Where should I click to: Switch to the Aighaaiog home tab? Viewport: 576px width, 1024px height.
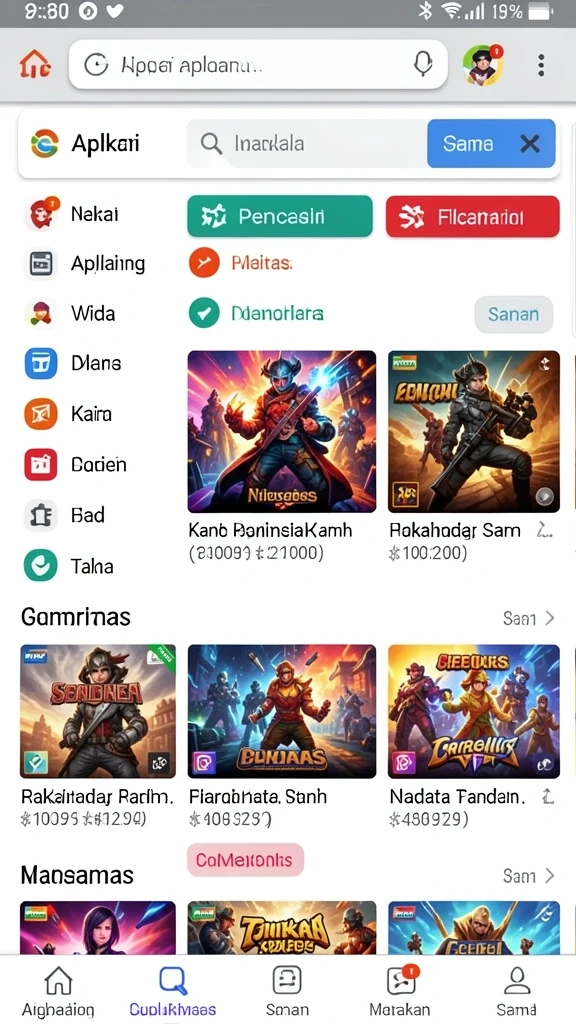58,991
